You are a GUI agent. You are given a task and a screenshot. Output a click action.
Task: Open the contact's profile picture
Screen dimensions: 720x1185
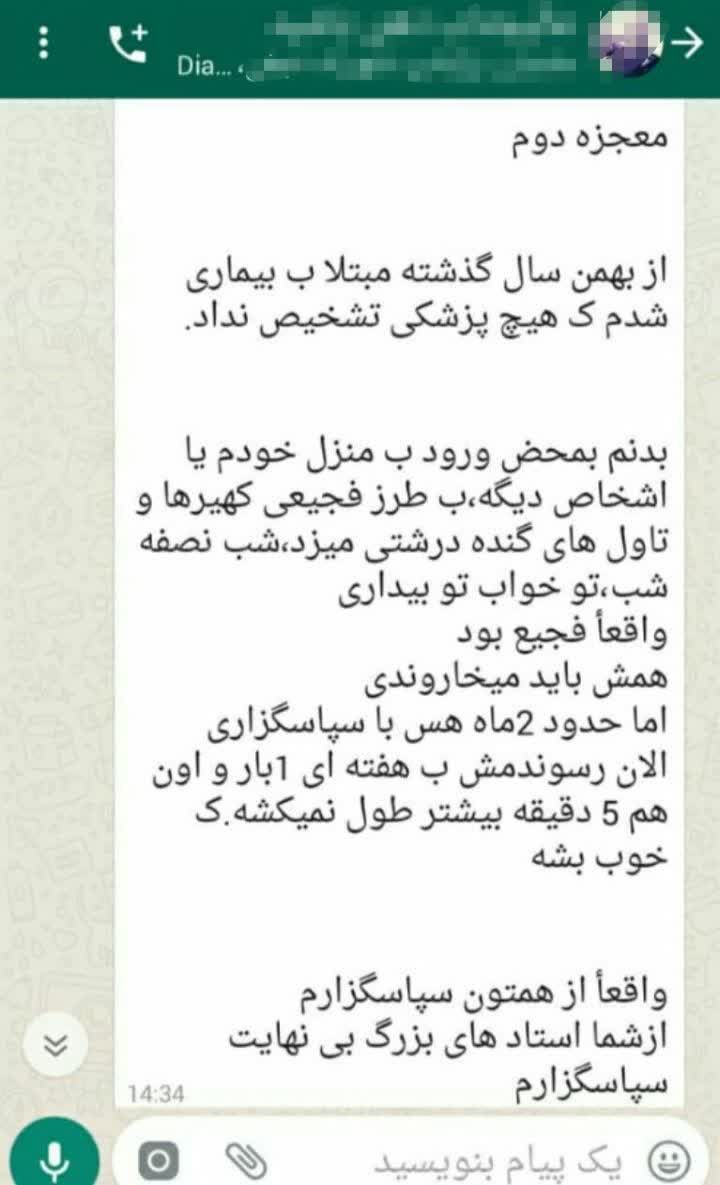click(x=629, y=42)
